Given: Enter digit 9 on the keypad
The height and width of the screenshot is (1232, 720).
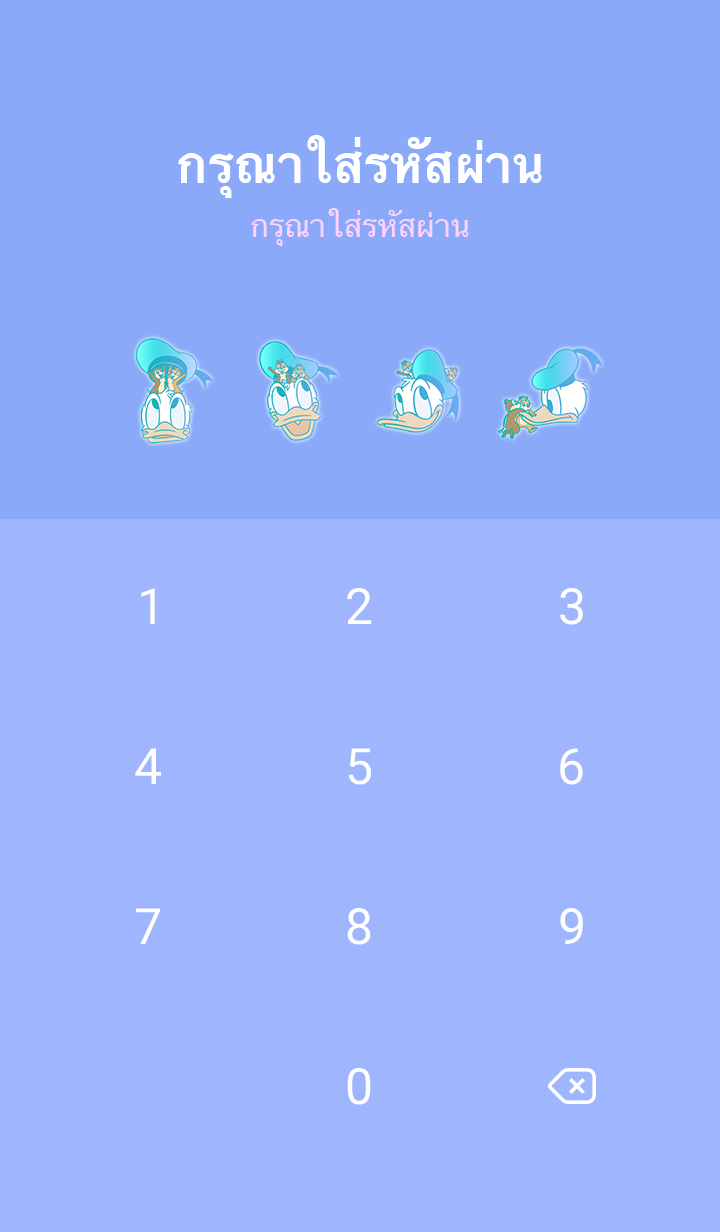Looking at the screenshot, I should (571, 927).
